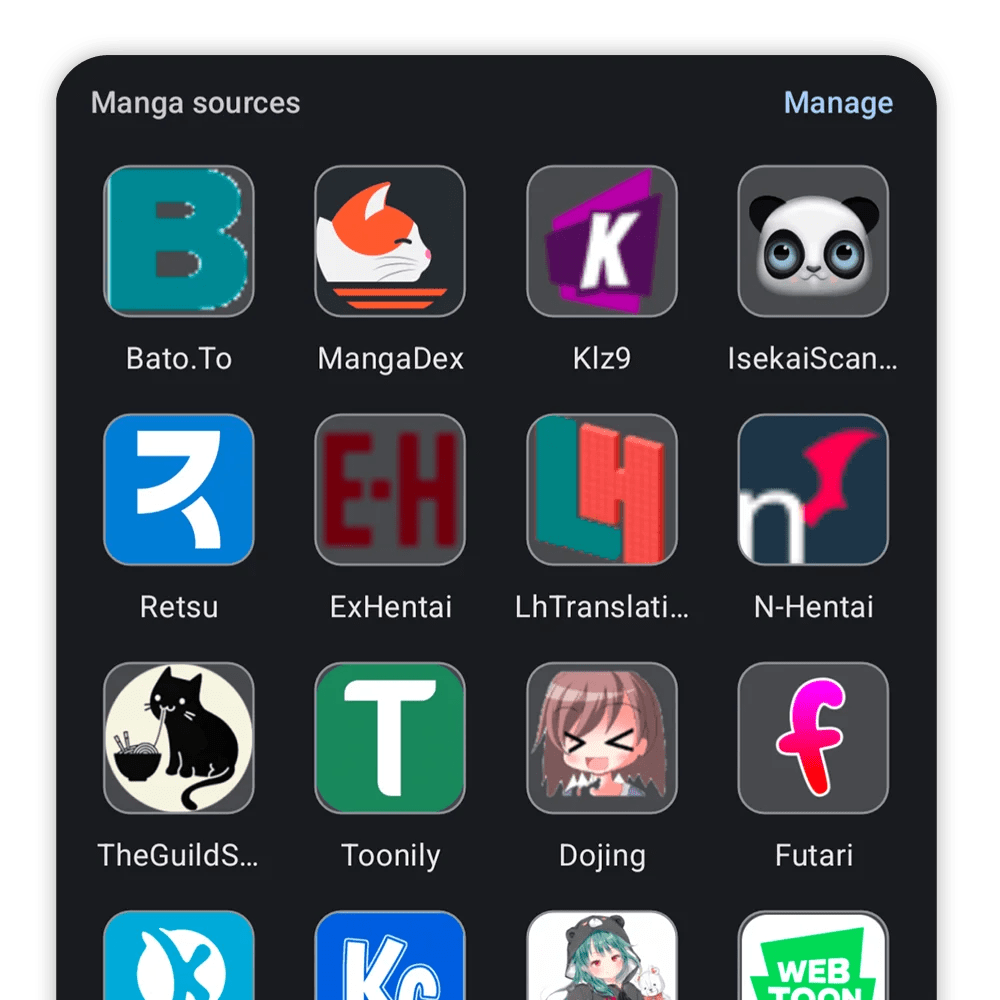Viewport: 1000px width, 1000px height.
Task: Open the Bato.To source
Action: [179, 241]
